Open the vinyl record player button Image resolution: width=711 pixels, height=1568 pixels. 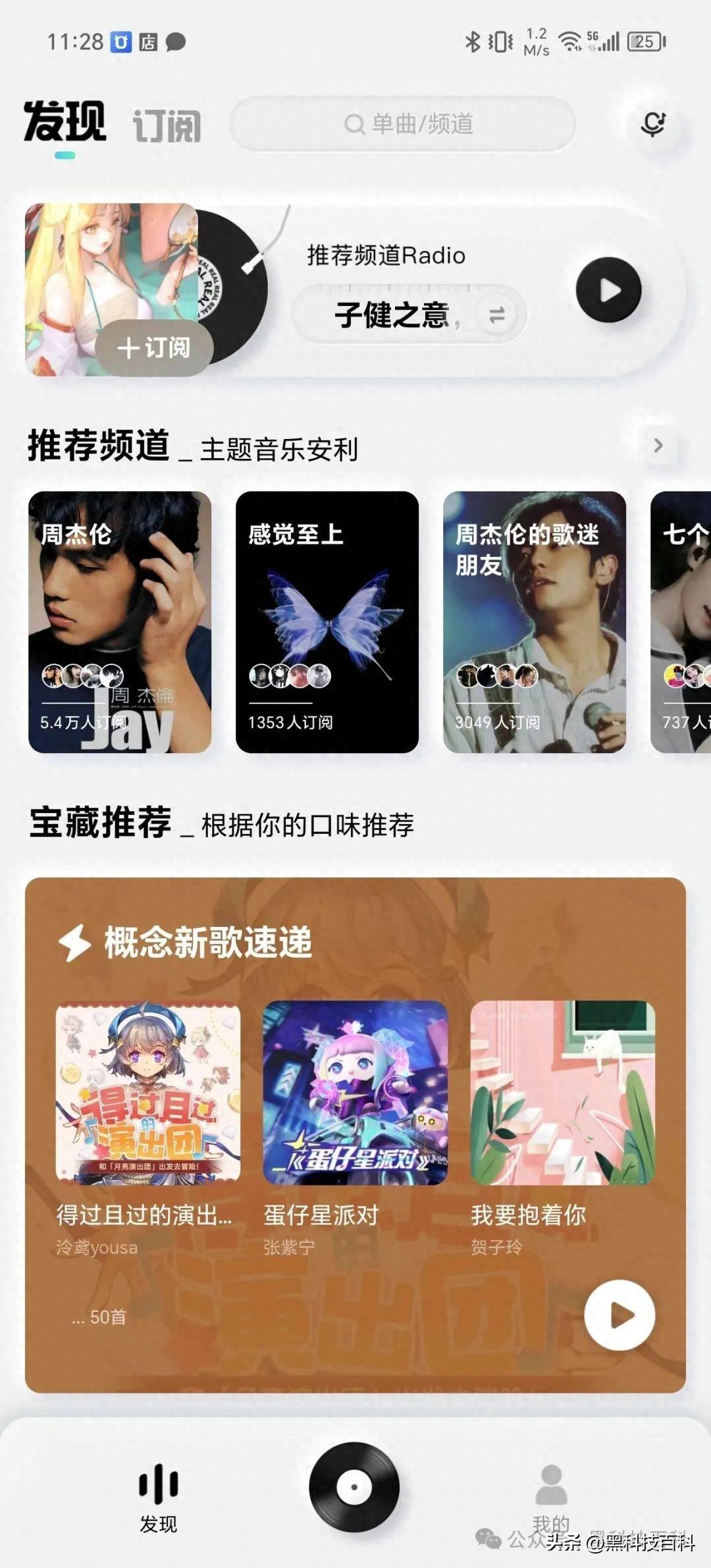[354, 1486]
